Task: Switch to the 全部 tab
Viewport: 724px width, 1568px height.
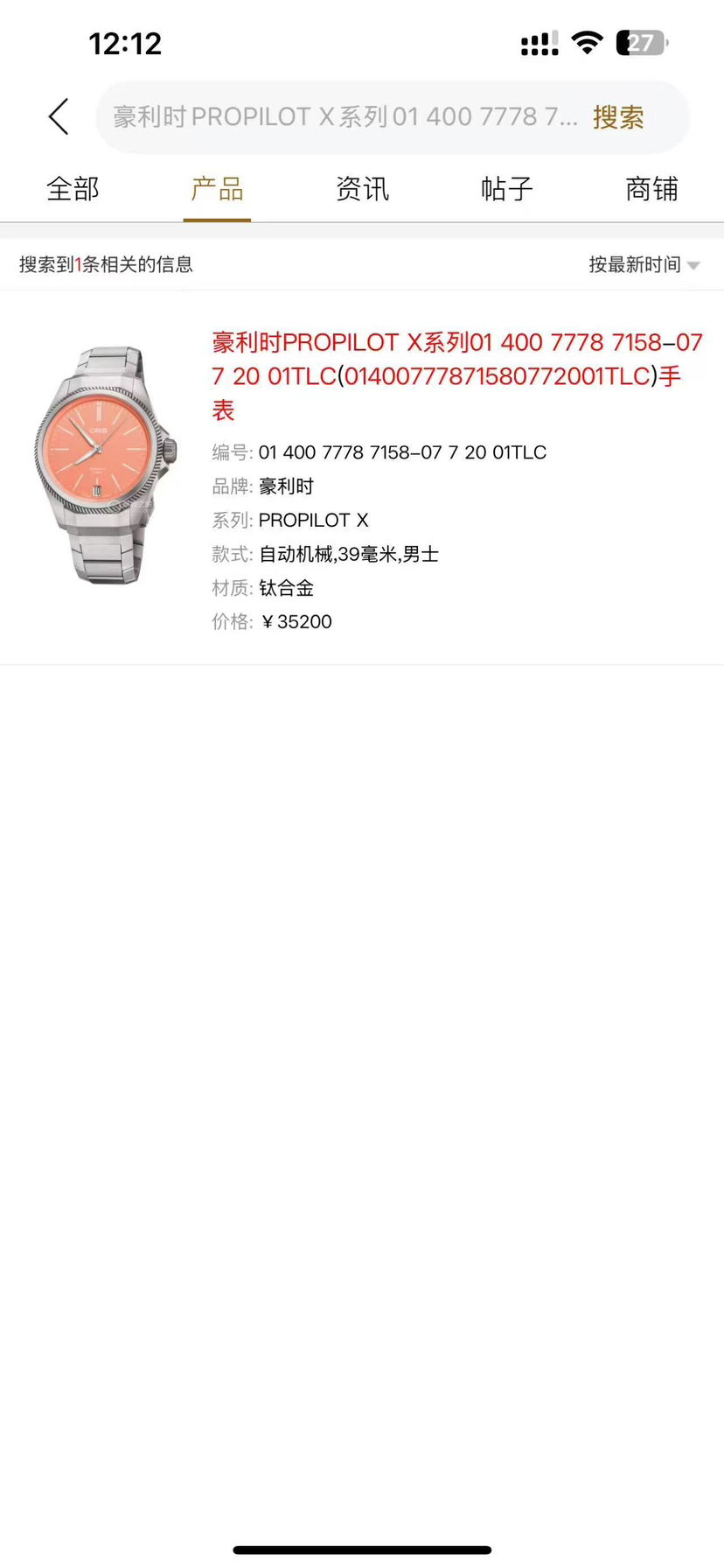Action: coord(73,189)
